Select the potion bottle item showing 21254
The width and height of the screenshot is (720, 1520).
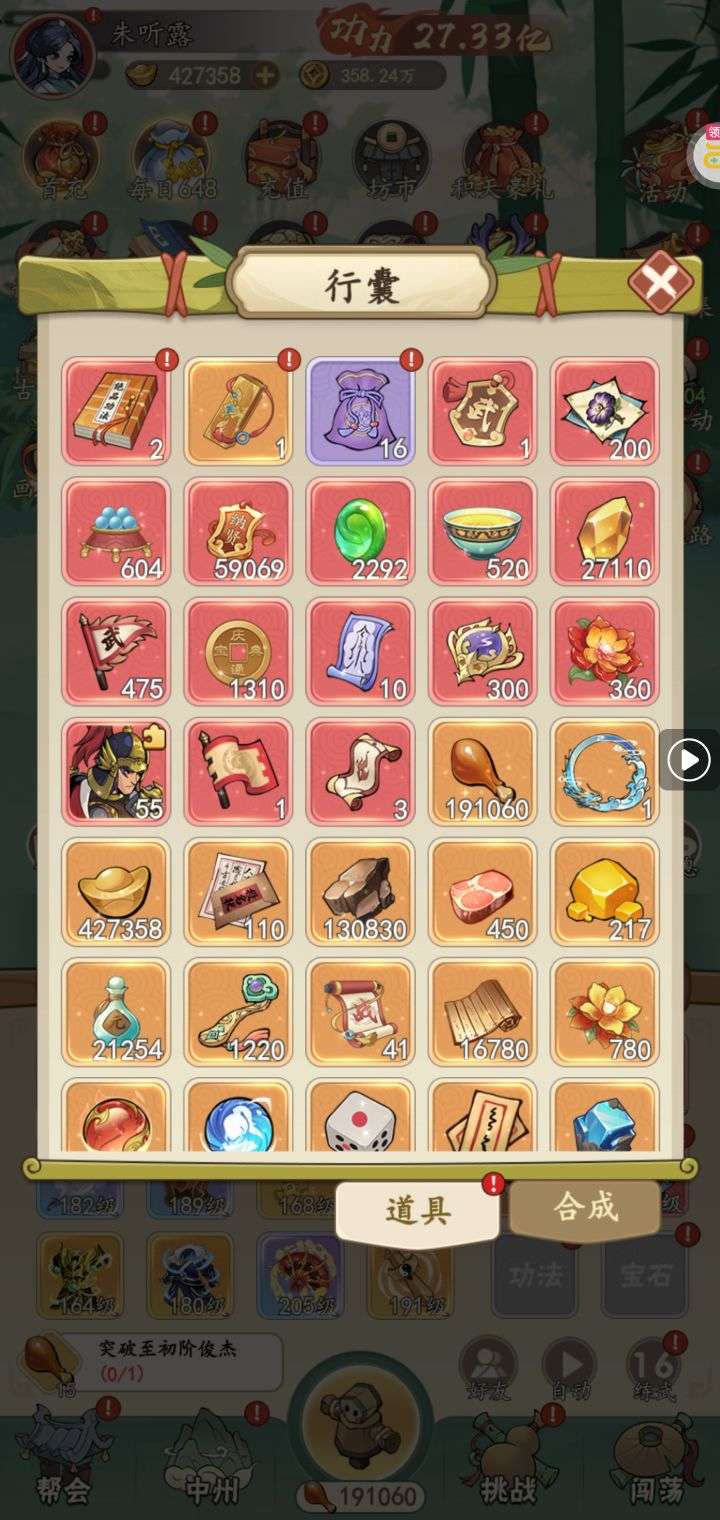pos(116,1012)
